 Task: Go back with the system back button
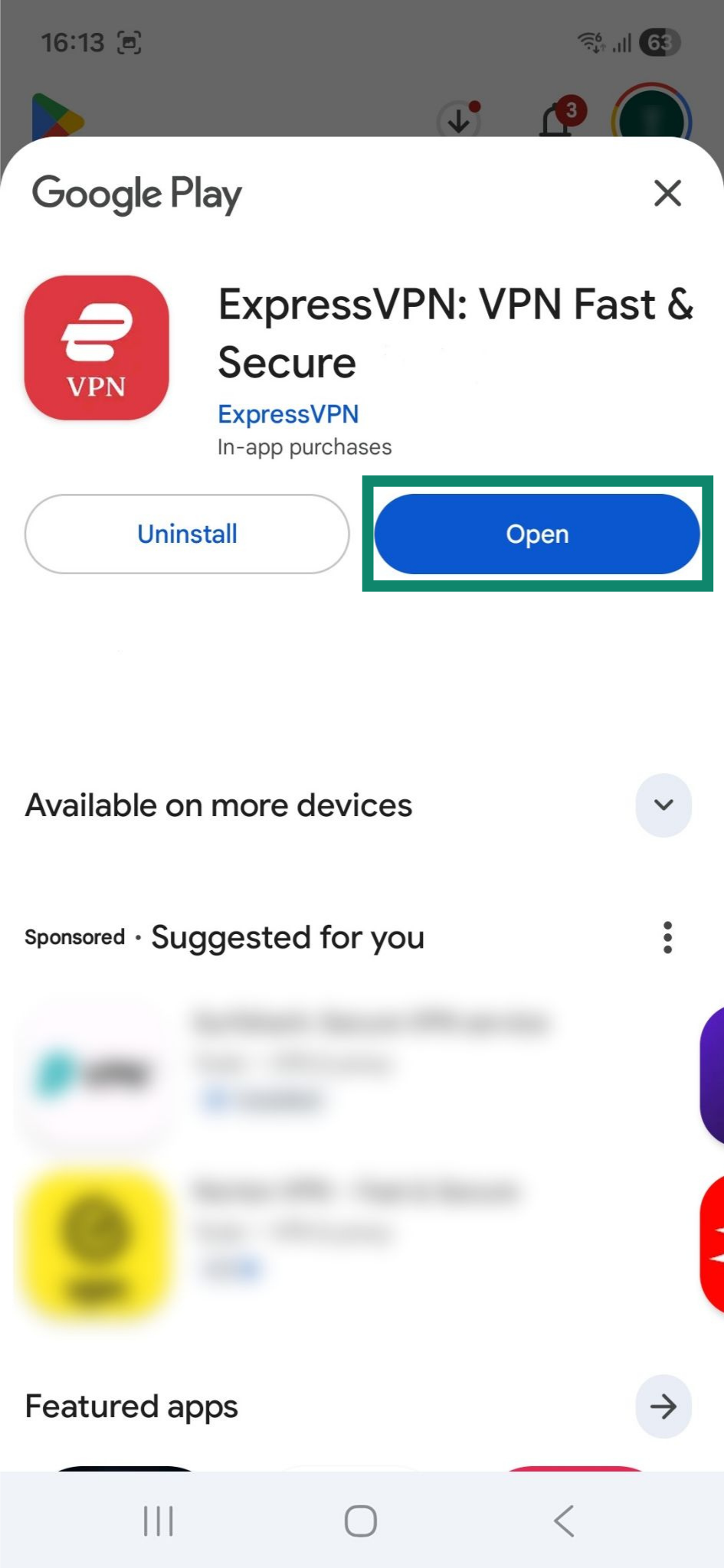point(565,1521)
